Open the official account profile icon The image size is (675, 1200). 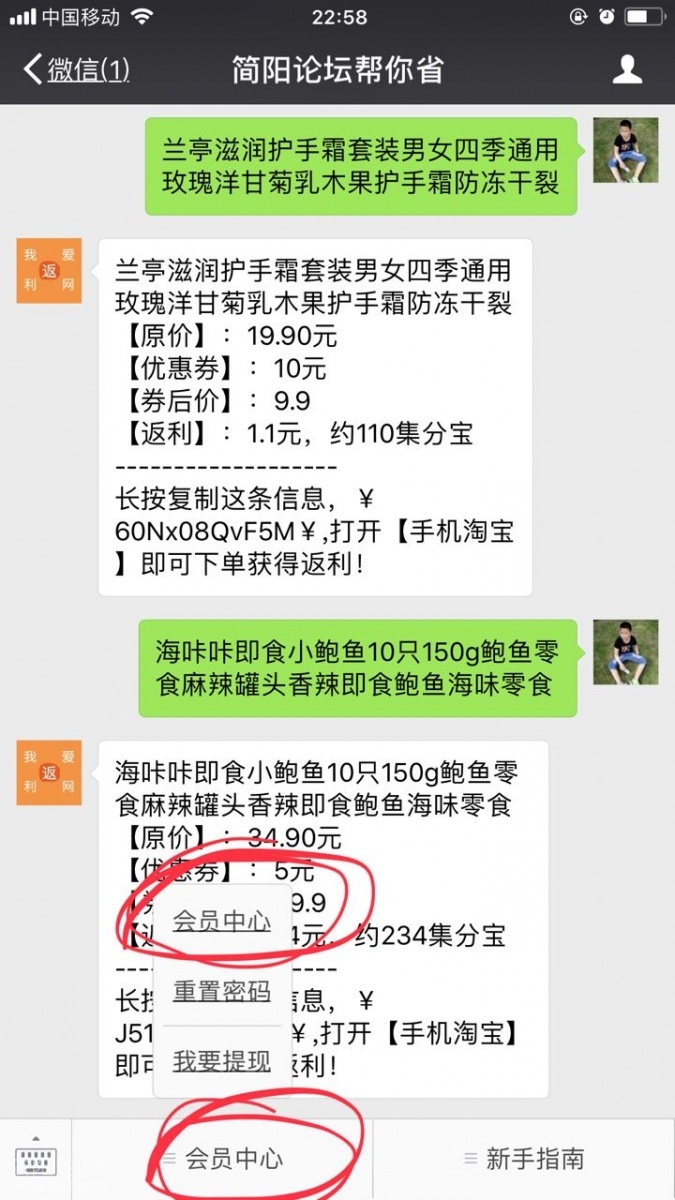pyautogui.click(x=627, y=69)
